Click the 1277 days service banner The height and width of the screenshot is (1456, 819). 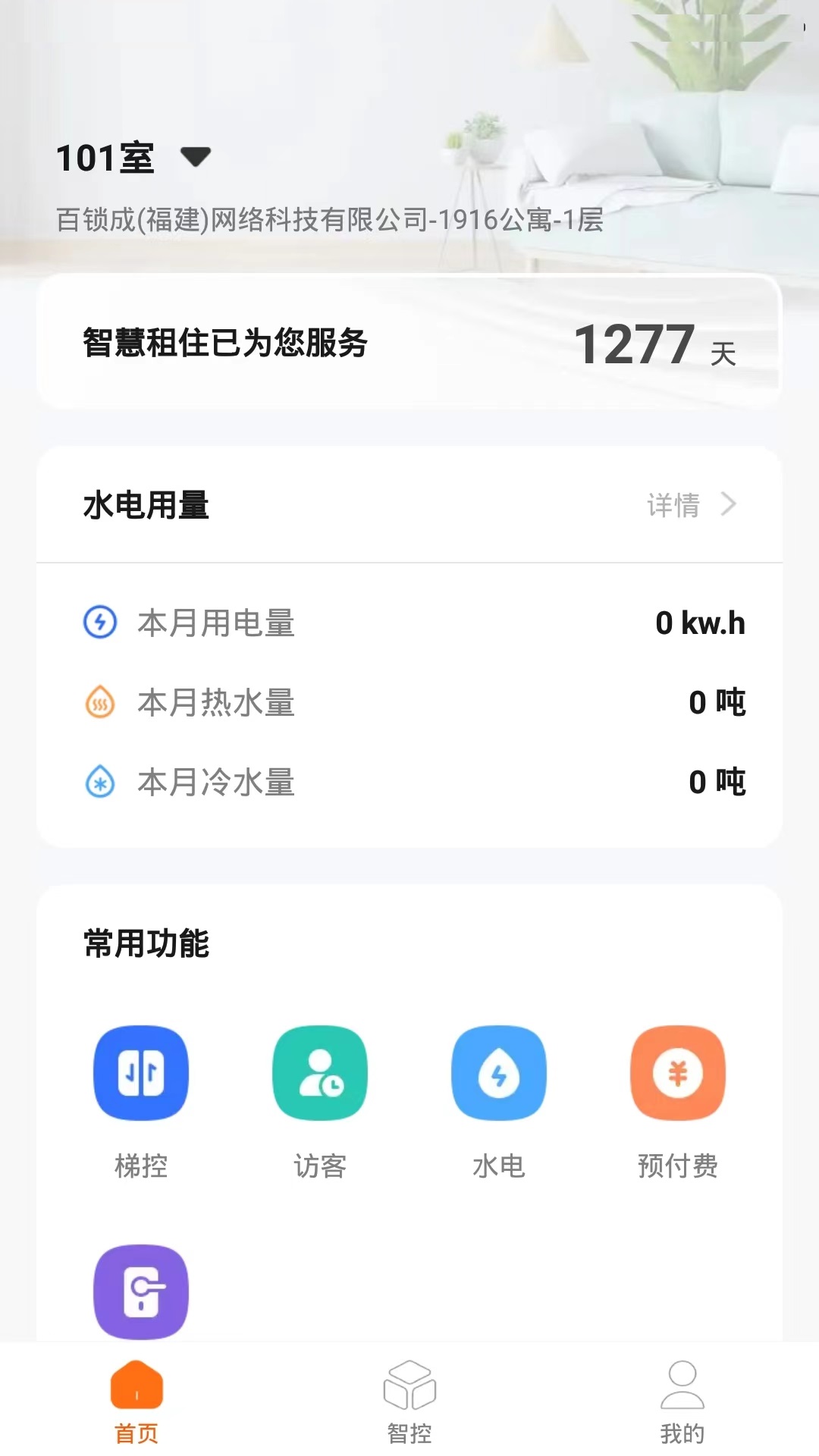point(409,343)
